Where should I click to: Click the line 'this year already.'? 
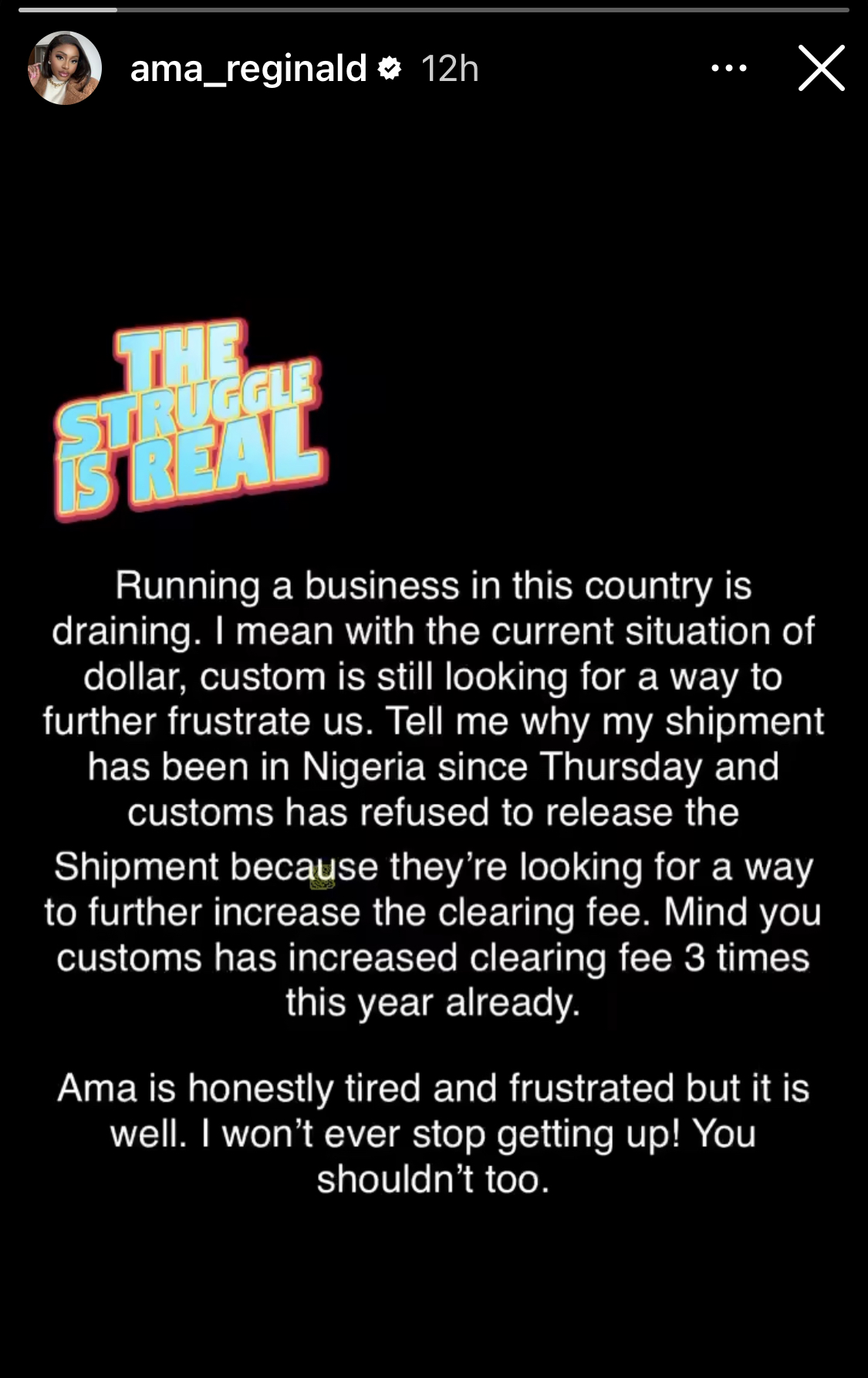pyautogui.click(x=434, y=1003)
